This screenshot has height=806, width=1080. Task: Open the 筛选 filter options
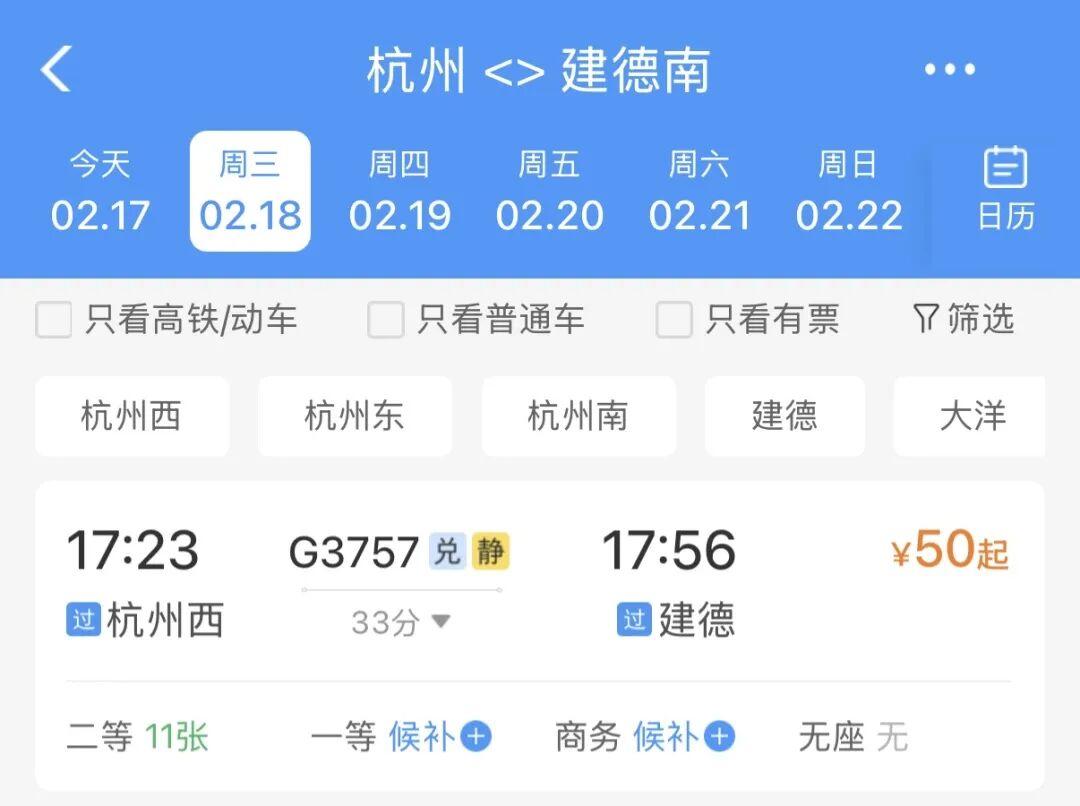[964, 320]
